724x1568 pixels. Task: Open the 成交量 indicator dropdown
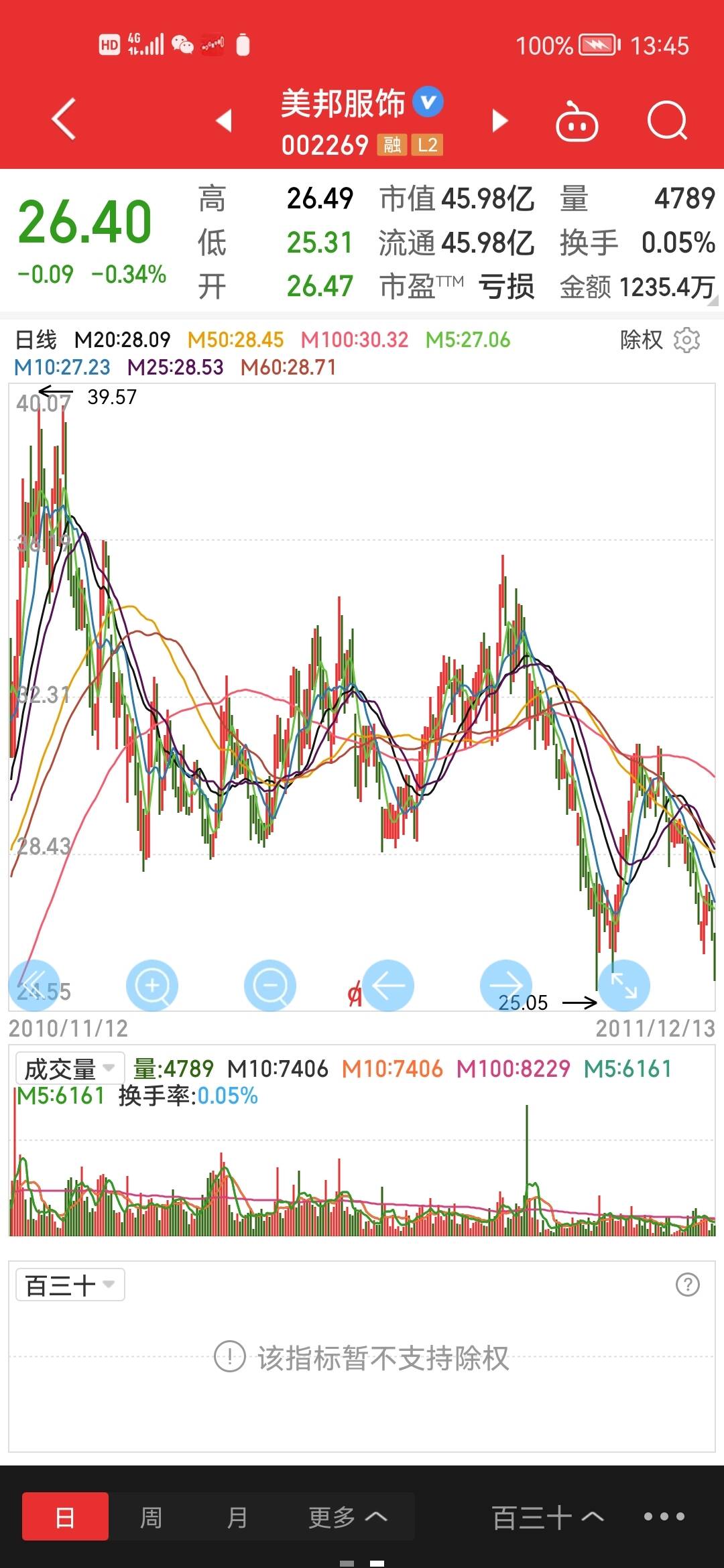[70, 1068]
